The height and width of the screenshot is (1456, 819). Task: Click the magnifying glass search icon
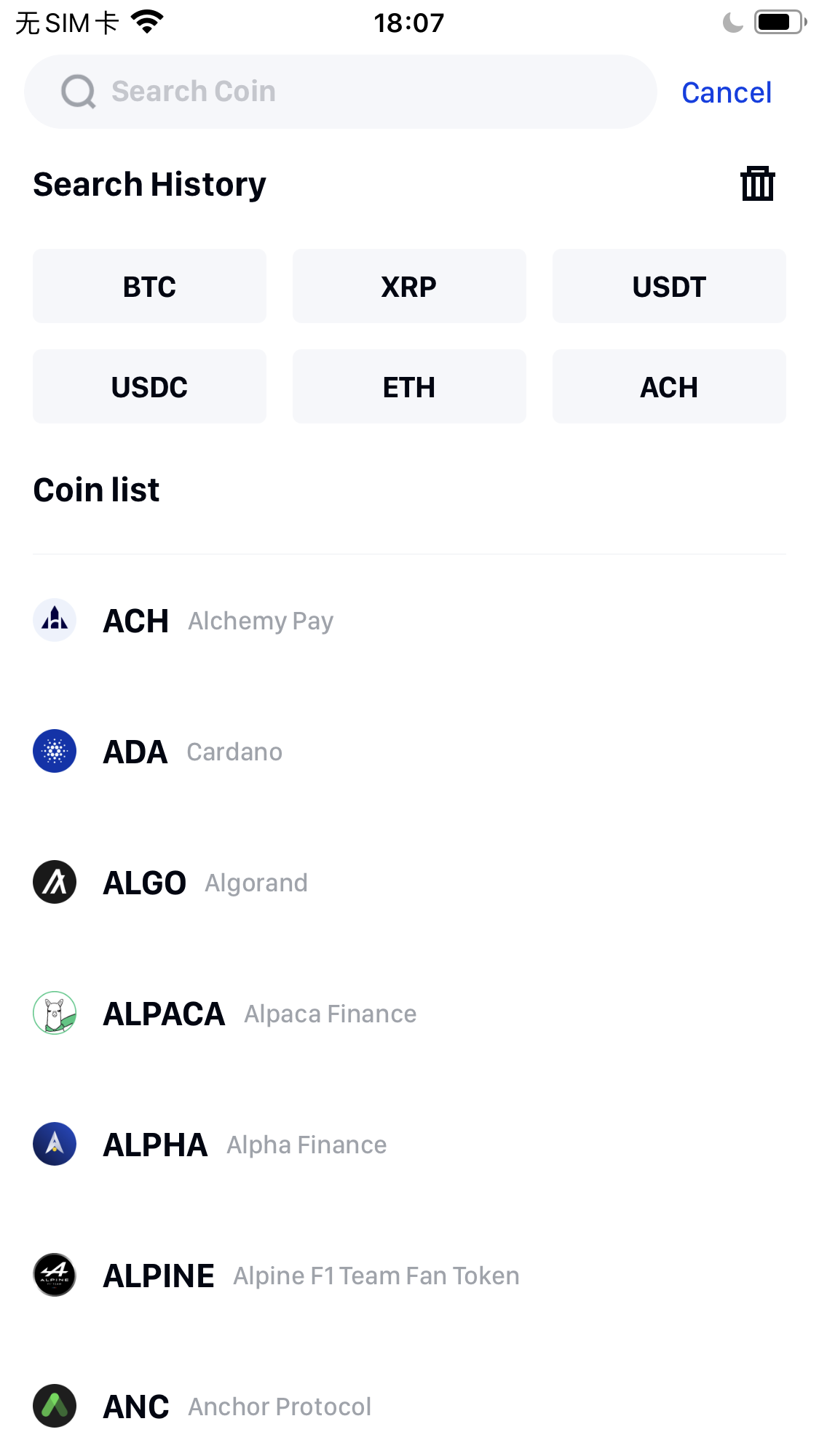79,91
